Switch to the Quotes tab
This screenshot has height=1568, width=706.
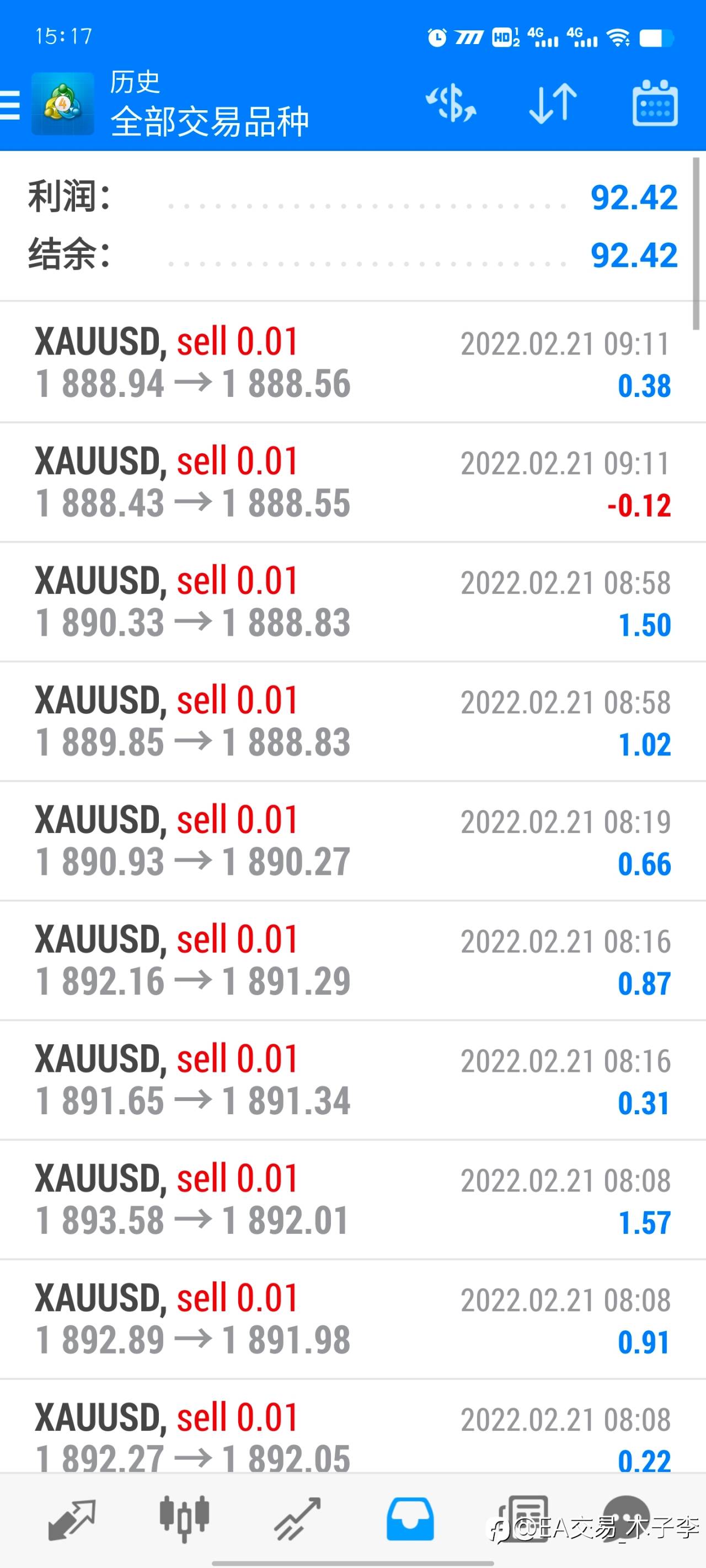tap(72, 1520)
